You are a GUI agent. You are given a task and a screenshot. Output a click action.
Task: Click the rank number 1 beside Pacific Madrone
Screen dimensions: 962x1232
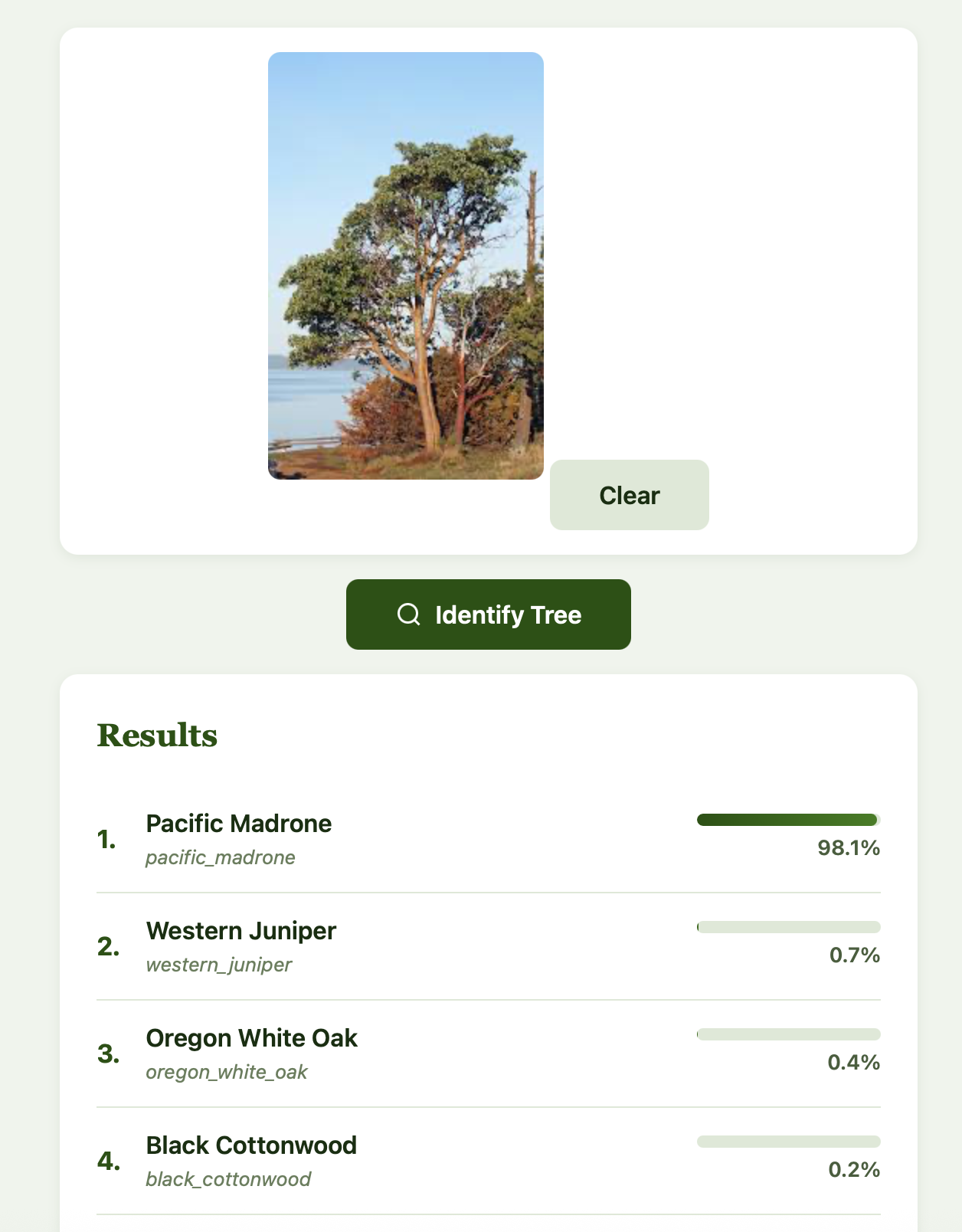[106, 840]
